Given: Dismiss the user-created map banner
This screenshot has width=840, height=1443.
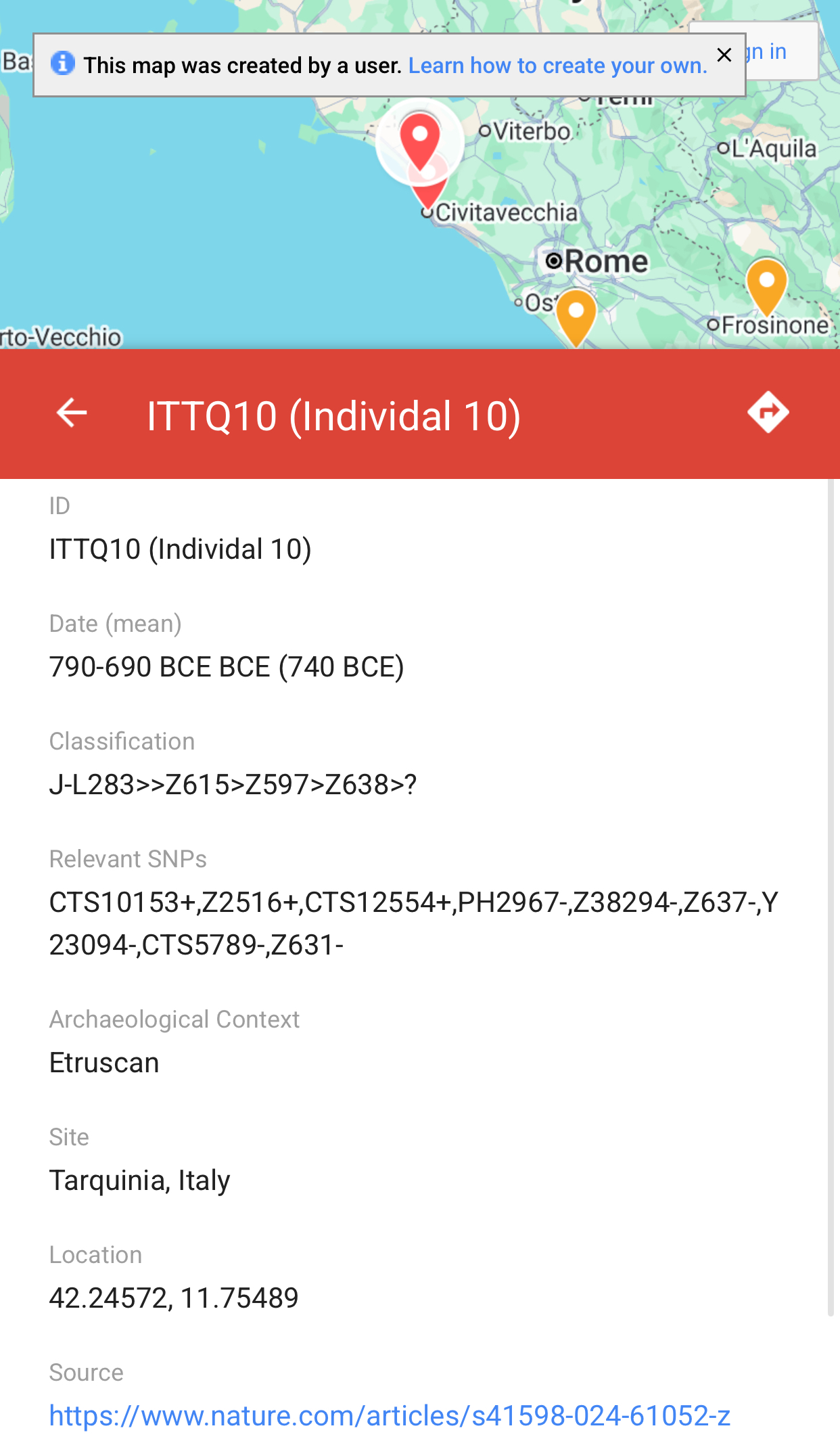Looking at the screenshot, I should tap(724, 55).
